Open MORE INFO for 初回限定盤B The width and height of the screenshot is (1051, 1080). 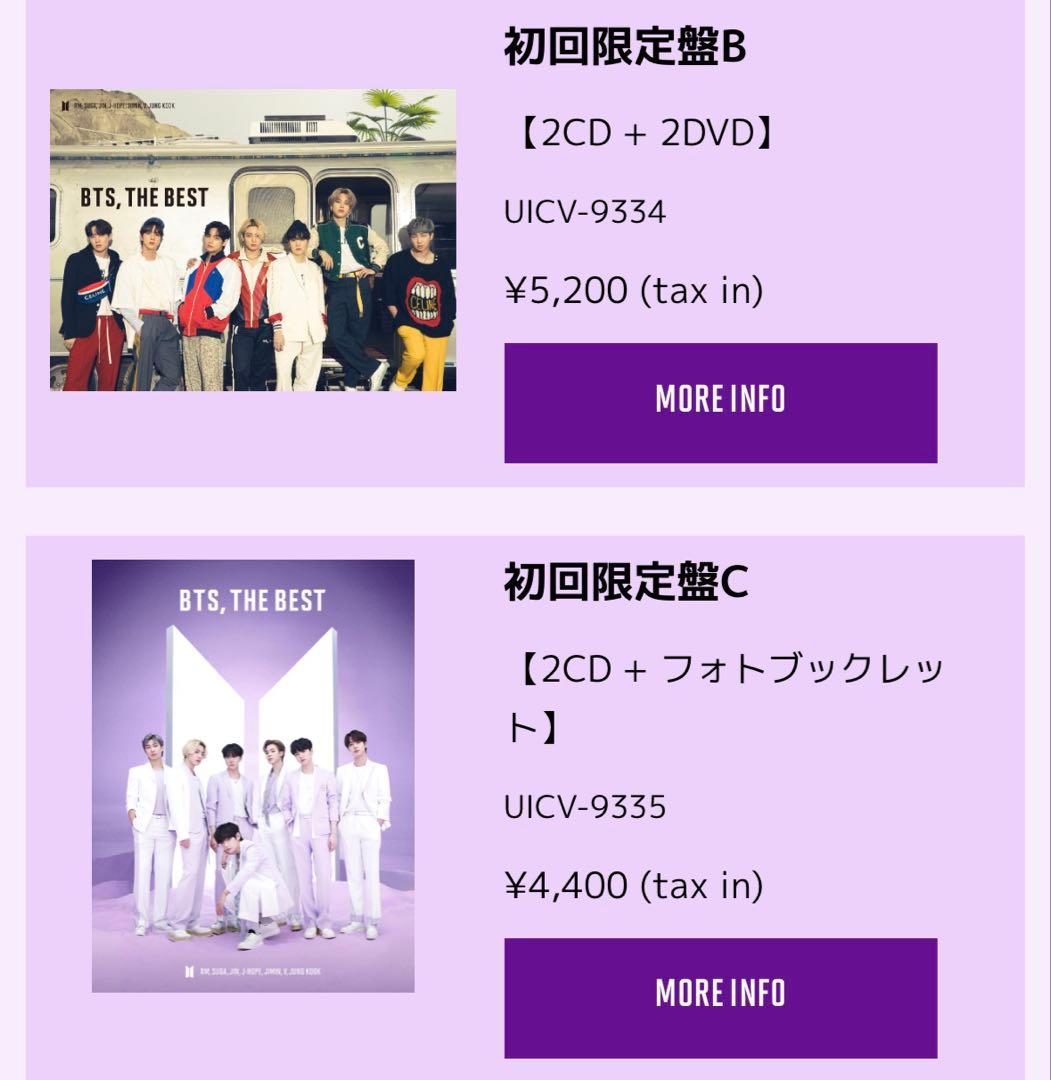click(720, 403)
